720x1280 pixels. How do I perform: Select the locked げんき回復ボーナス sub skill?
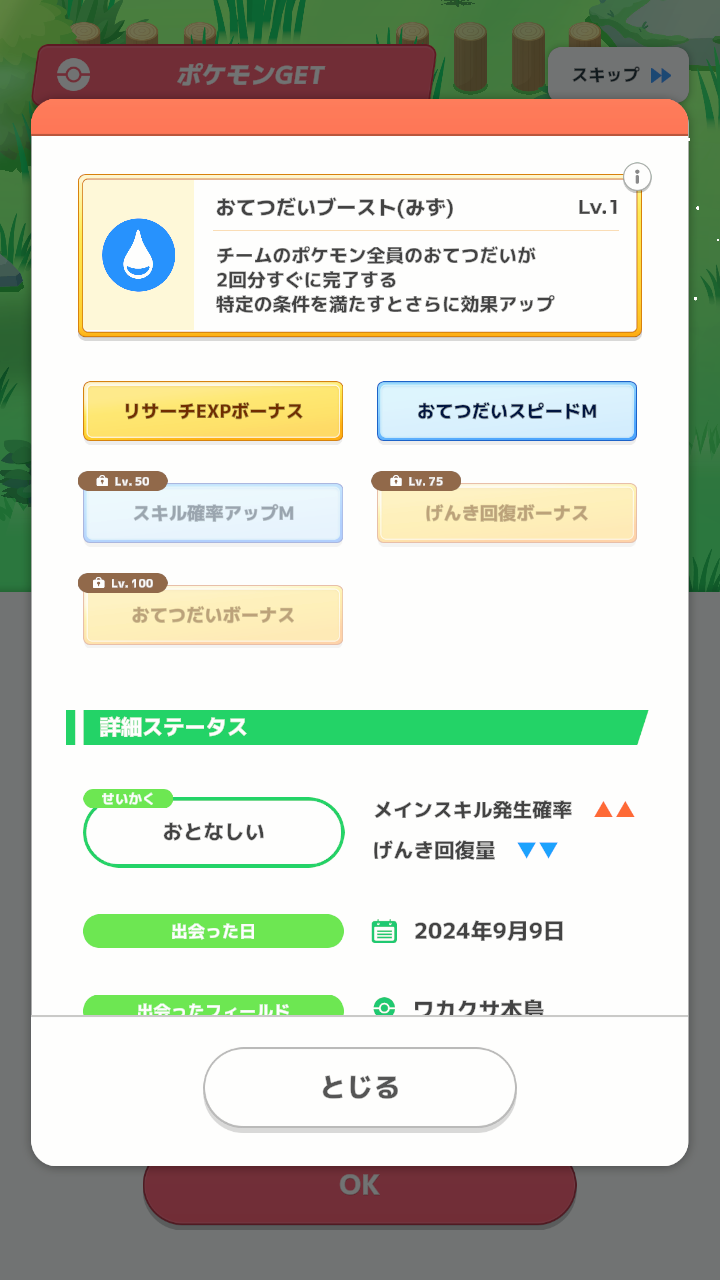(x=507, y=513)
